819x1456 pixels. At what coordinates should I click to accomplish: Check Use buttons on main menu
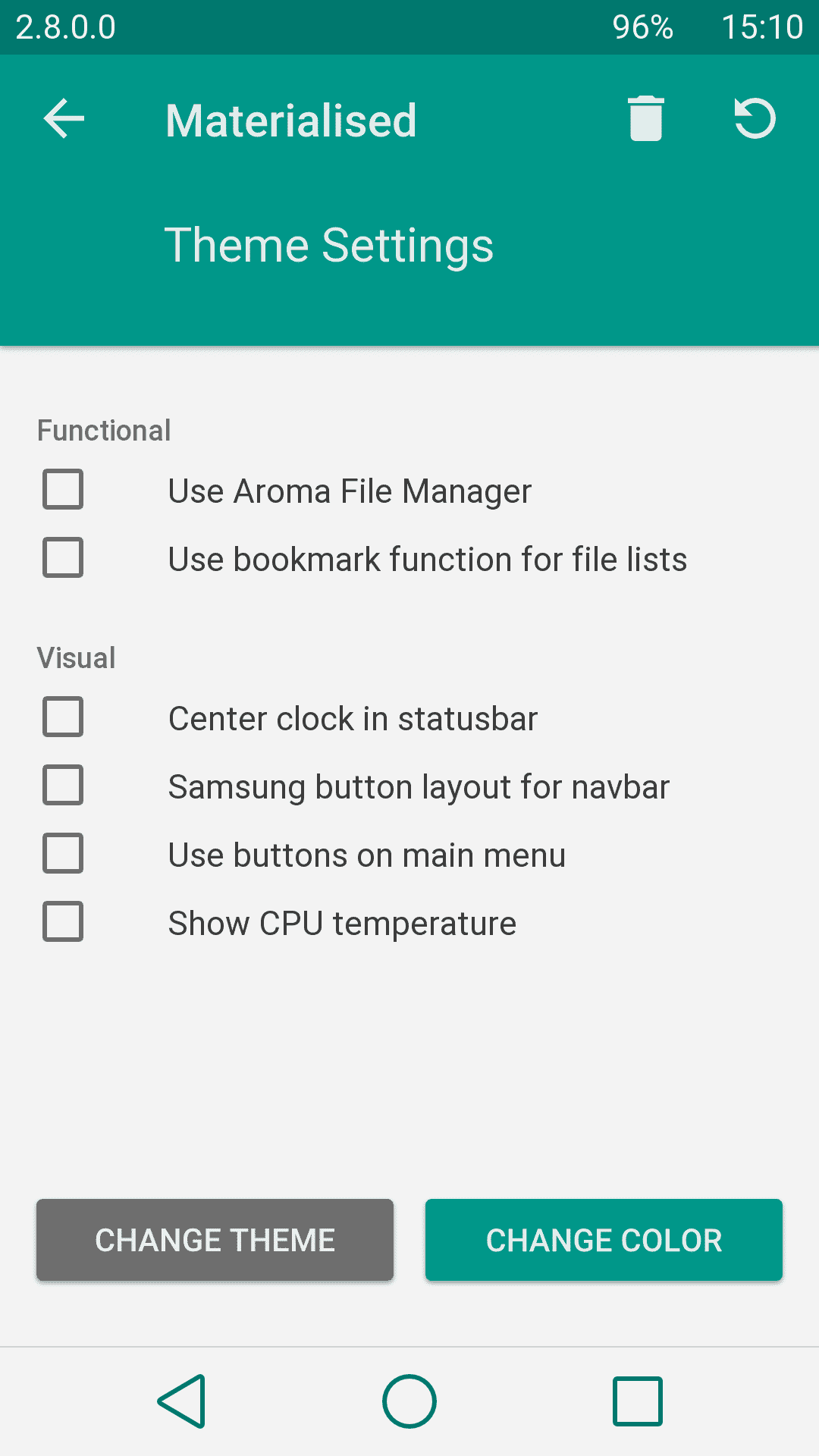(x=63, y=853)
